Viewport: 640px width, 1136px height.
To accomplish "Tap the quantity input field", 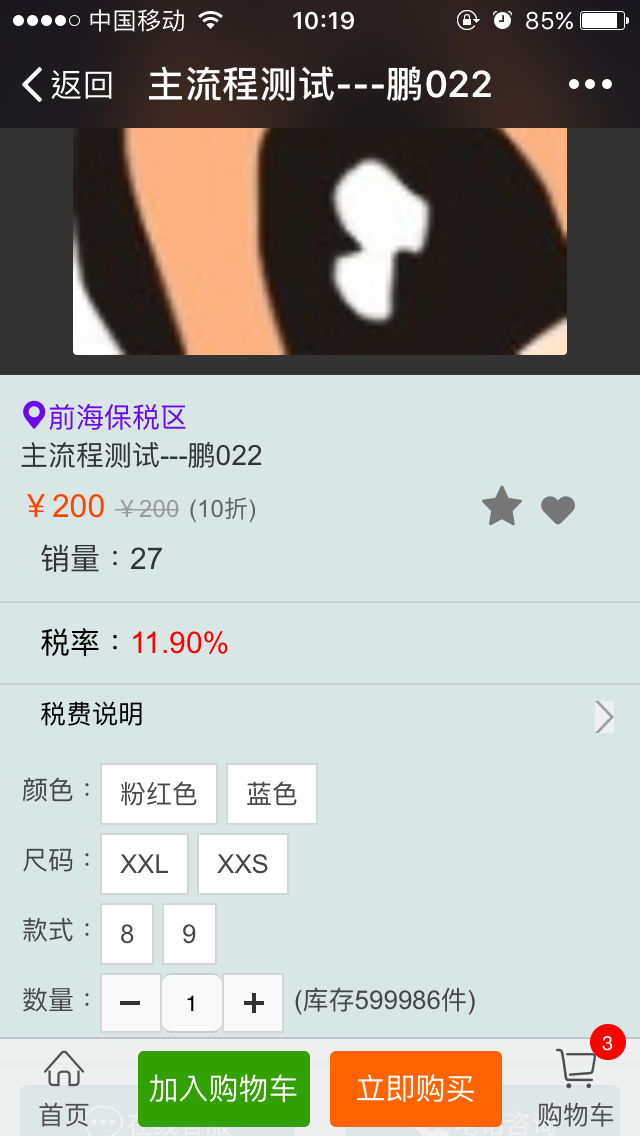I will (191, 1003).
